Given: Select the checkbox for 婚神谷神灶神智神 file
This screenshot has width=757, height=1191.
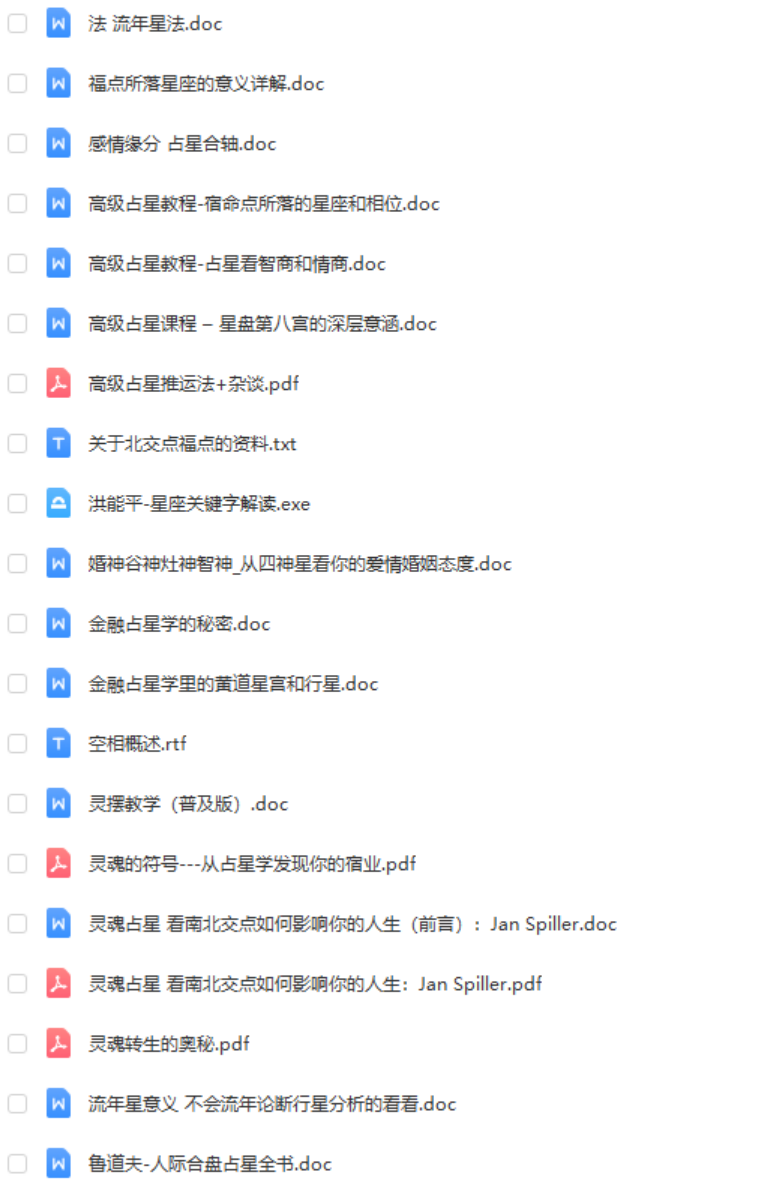Looking at the screenshot, I should (x=17, y=563).
